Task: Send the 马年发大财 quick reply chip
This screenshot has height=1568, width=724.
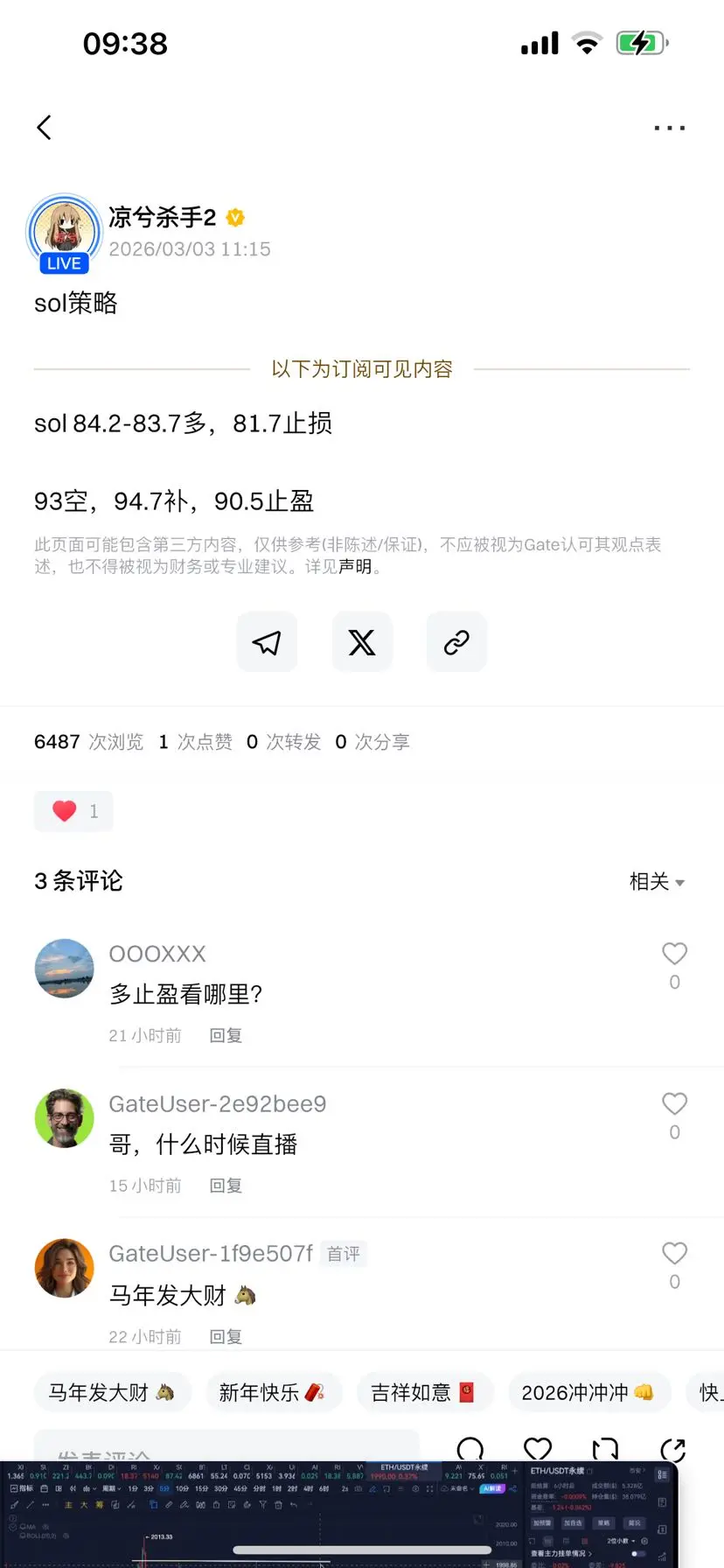Action: [112, 1392]
